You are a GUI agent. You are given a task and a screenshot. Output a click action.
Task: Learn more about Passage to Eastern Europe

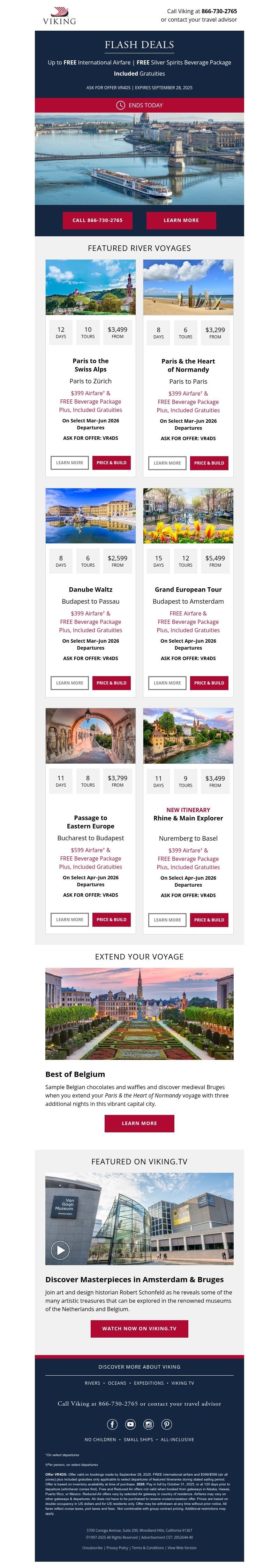click(x=69, y=920)
